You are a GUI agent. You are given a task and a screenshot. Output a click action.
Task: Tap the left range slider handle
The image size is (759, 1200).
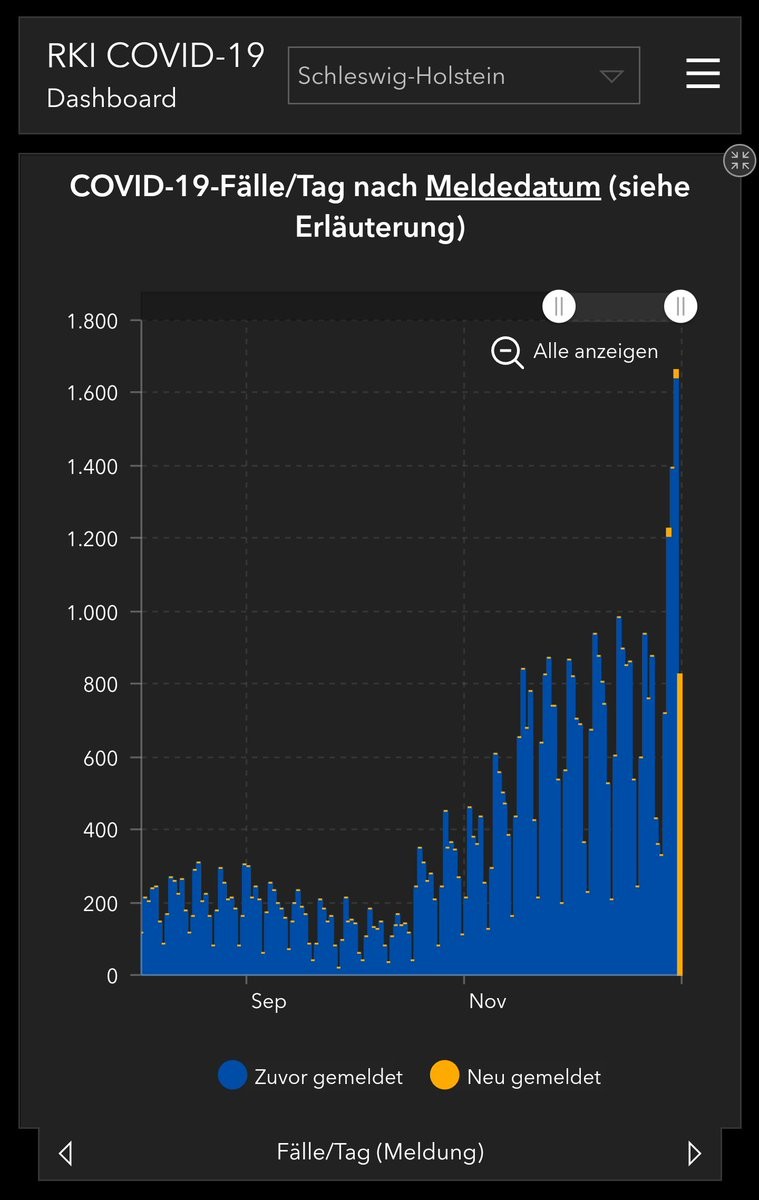click(559, 306)
